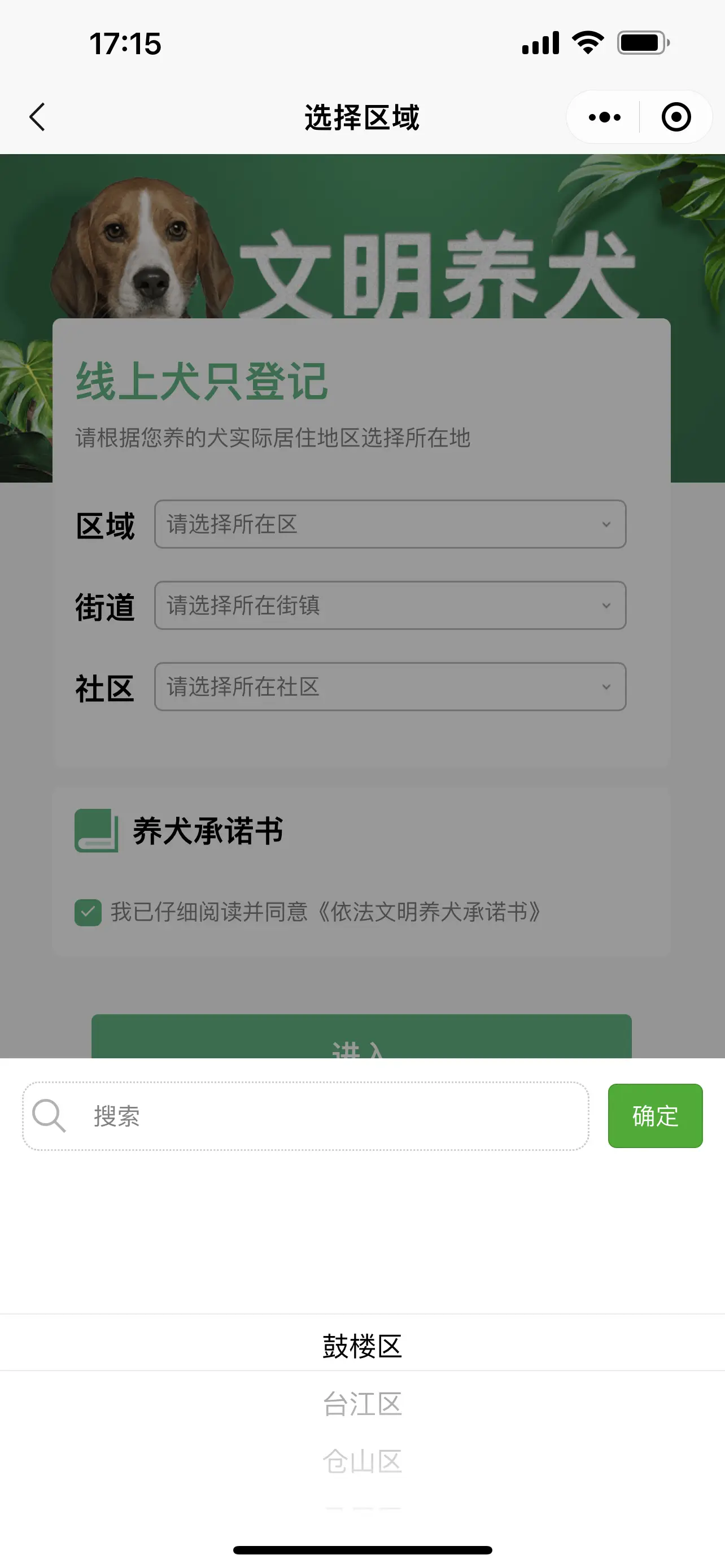Choose 仓山区 from the picker list
Image resolution: width=725 pixels, height=1568 pixels.
pyautogui.click(x=362, y=1461)
